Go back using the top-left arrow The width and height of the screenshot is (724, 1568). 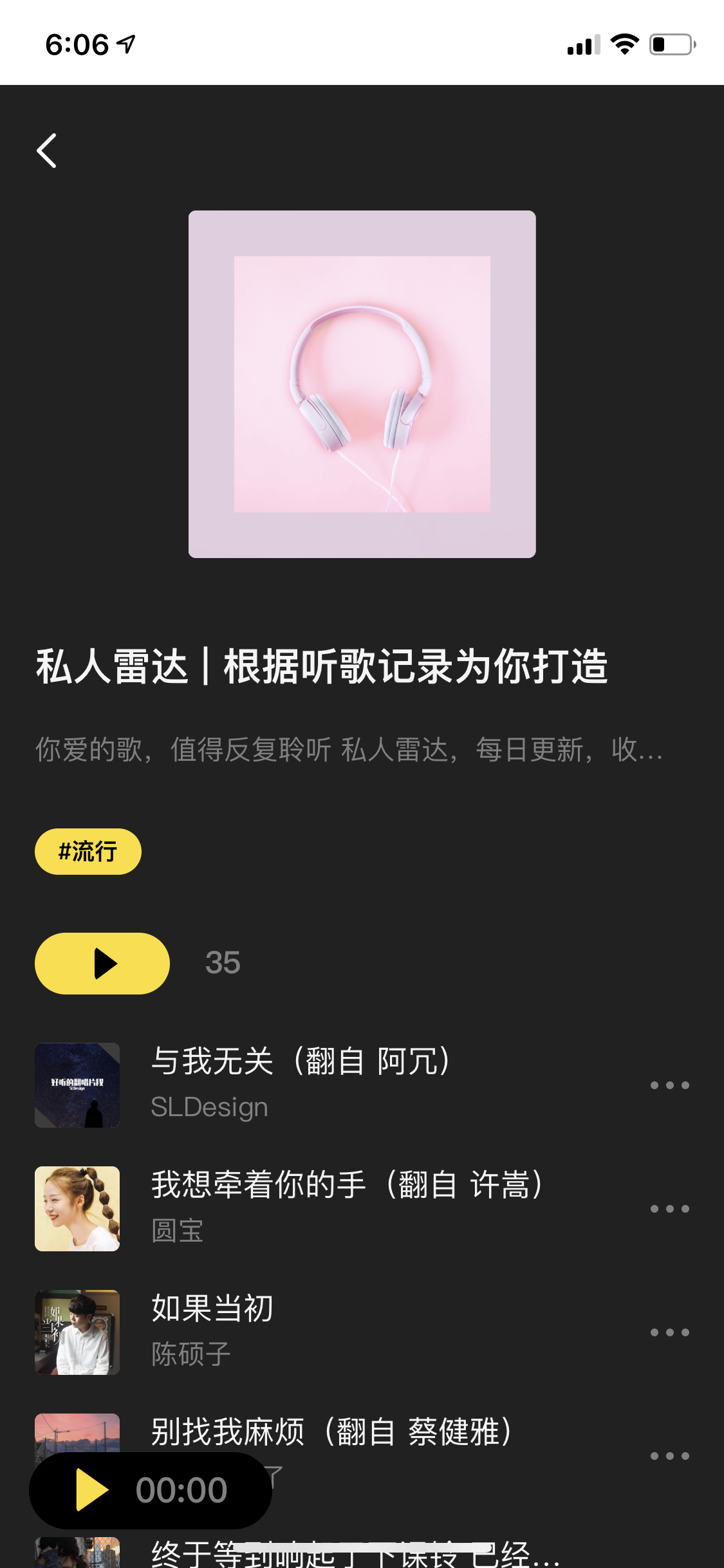coord(47,151)
